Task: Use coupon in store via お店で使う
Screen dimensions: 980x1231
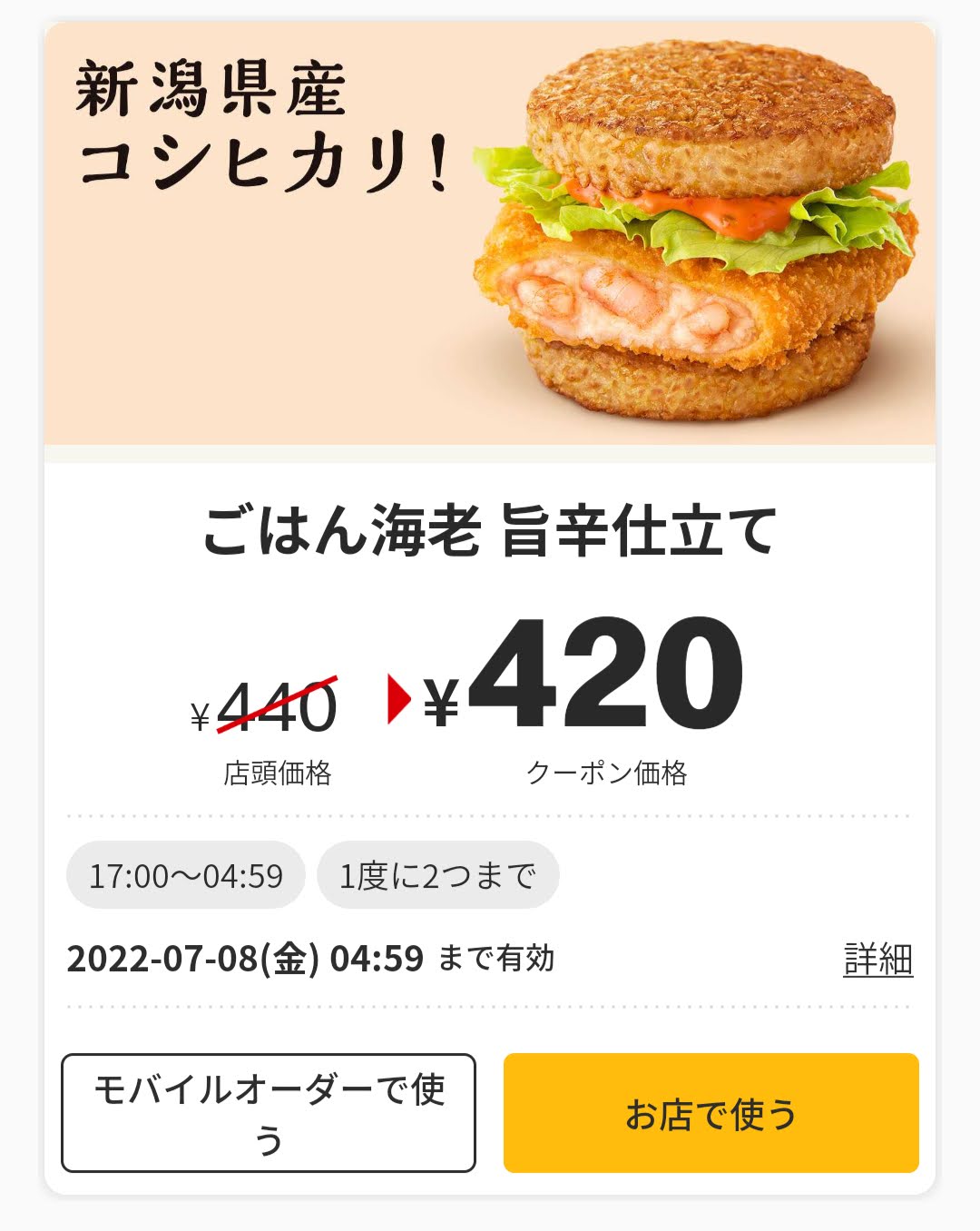Action: (x=710, y=1113)
